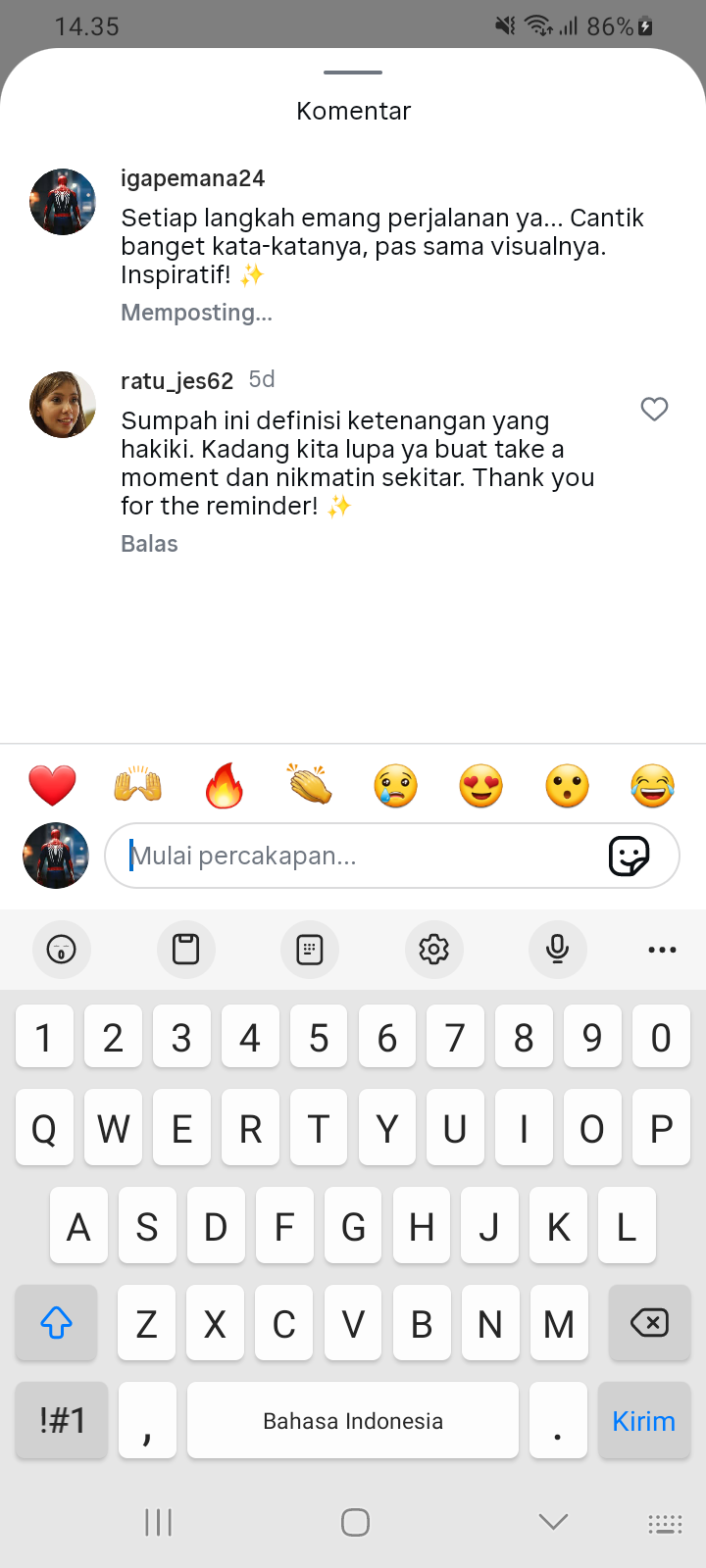
Task: Open the keyboard clipboard
Action: point(185,949)
